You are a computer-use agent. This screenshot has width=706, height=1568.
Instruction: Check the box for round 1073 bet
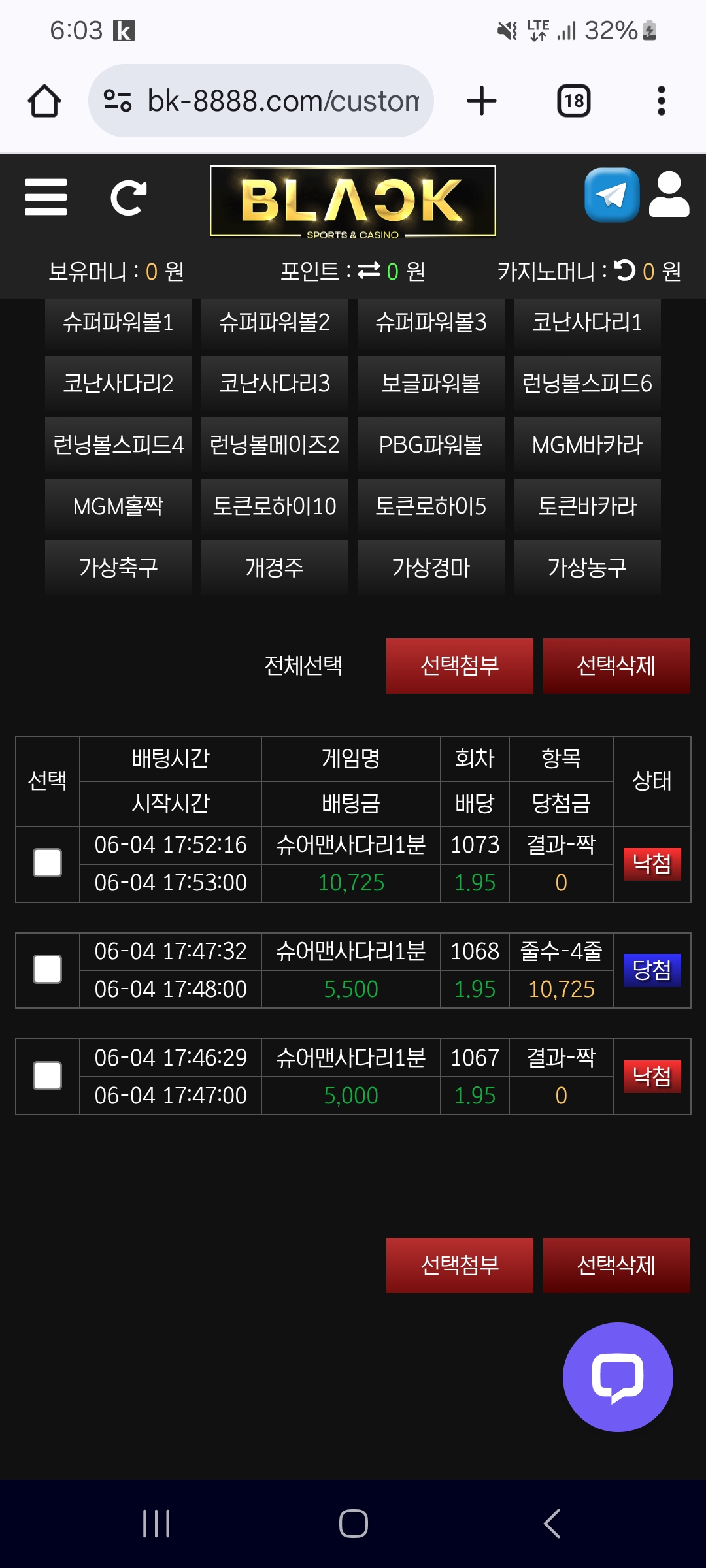[48, 863]
